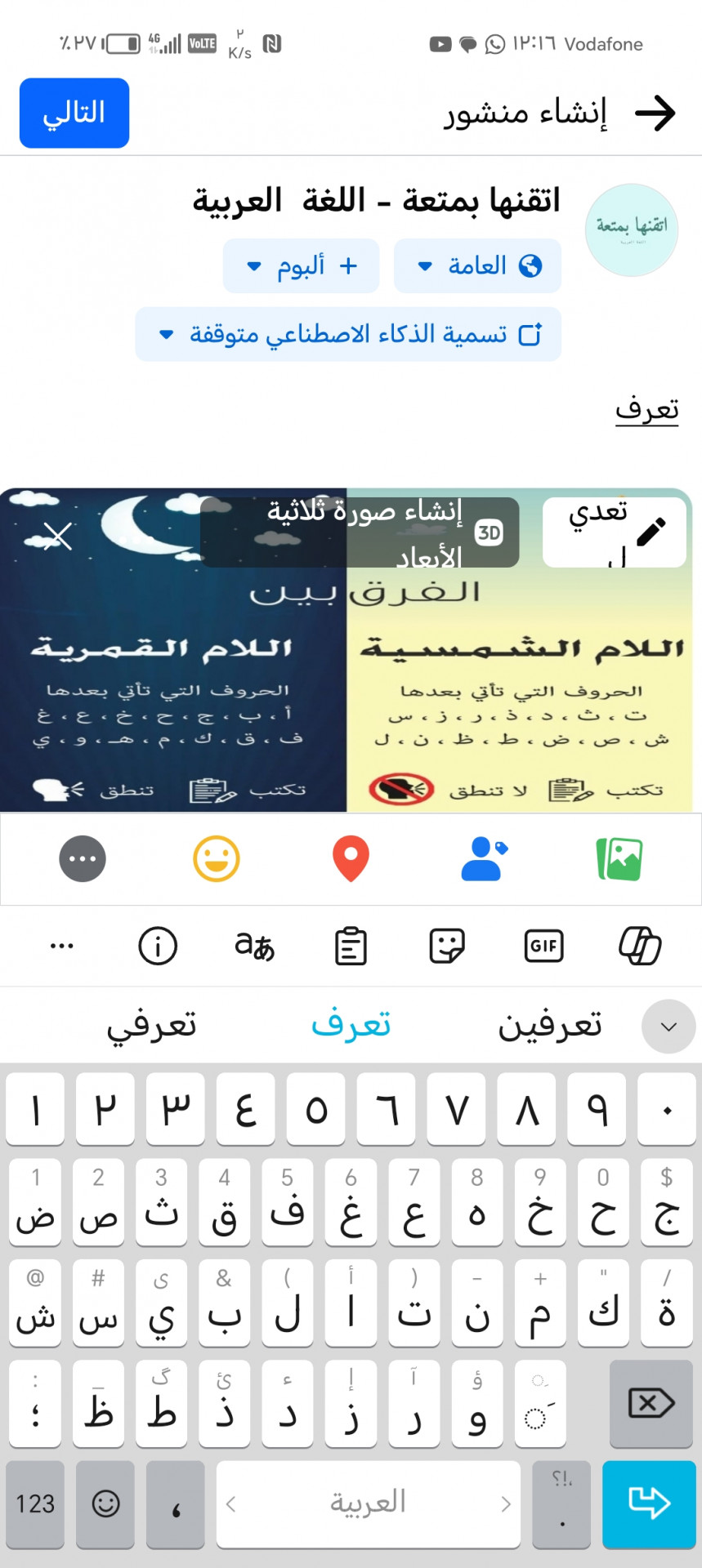Tag people with the blue person icon
This screenshot has height=1568, width=702.
click(484, 859)
